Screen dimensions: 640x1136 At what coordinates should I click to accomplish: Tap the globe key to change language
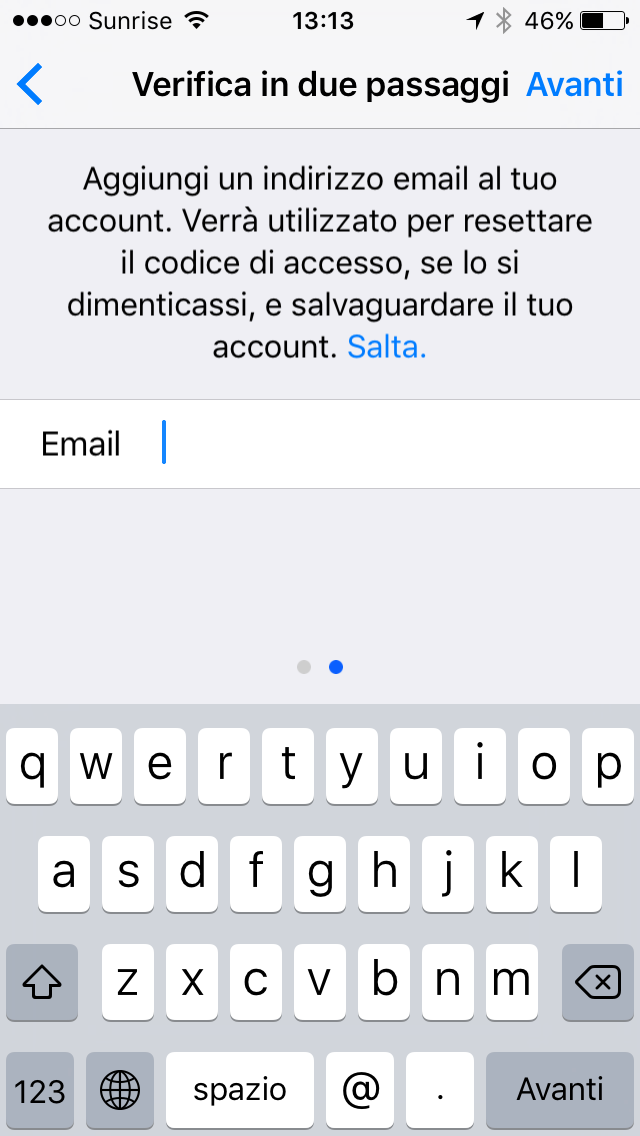click(120, 1089)
